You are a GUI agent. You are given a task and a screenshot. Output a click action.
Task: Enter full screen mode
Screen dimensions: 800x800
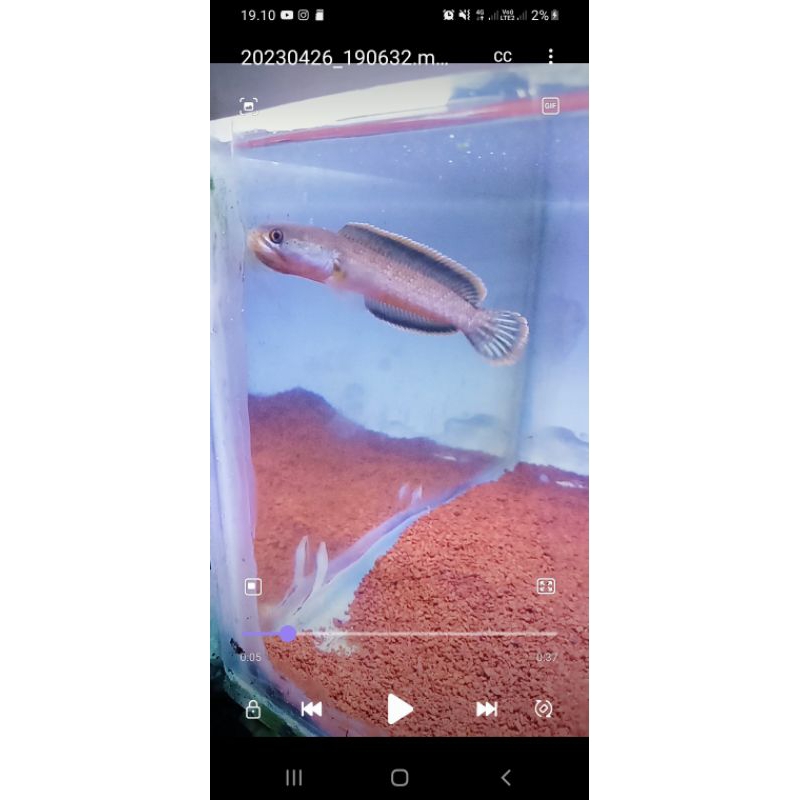(546, 587)
